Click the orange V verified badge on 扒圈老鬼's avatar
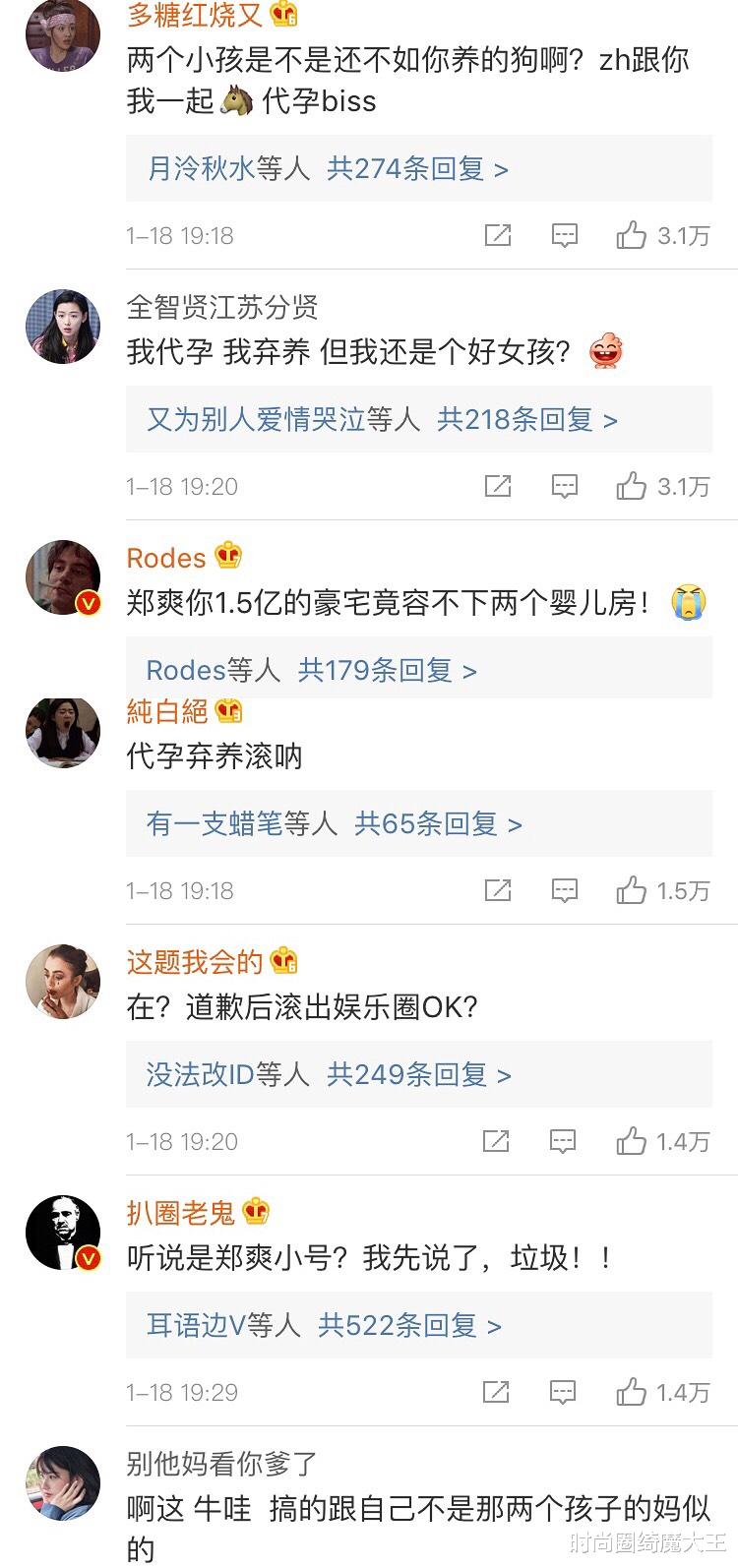The height and width of the screenshot is (1568, 738). (89, 1259)
